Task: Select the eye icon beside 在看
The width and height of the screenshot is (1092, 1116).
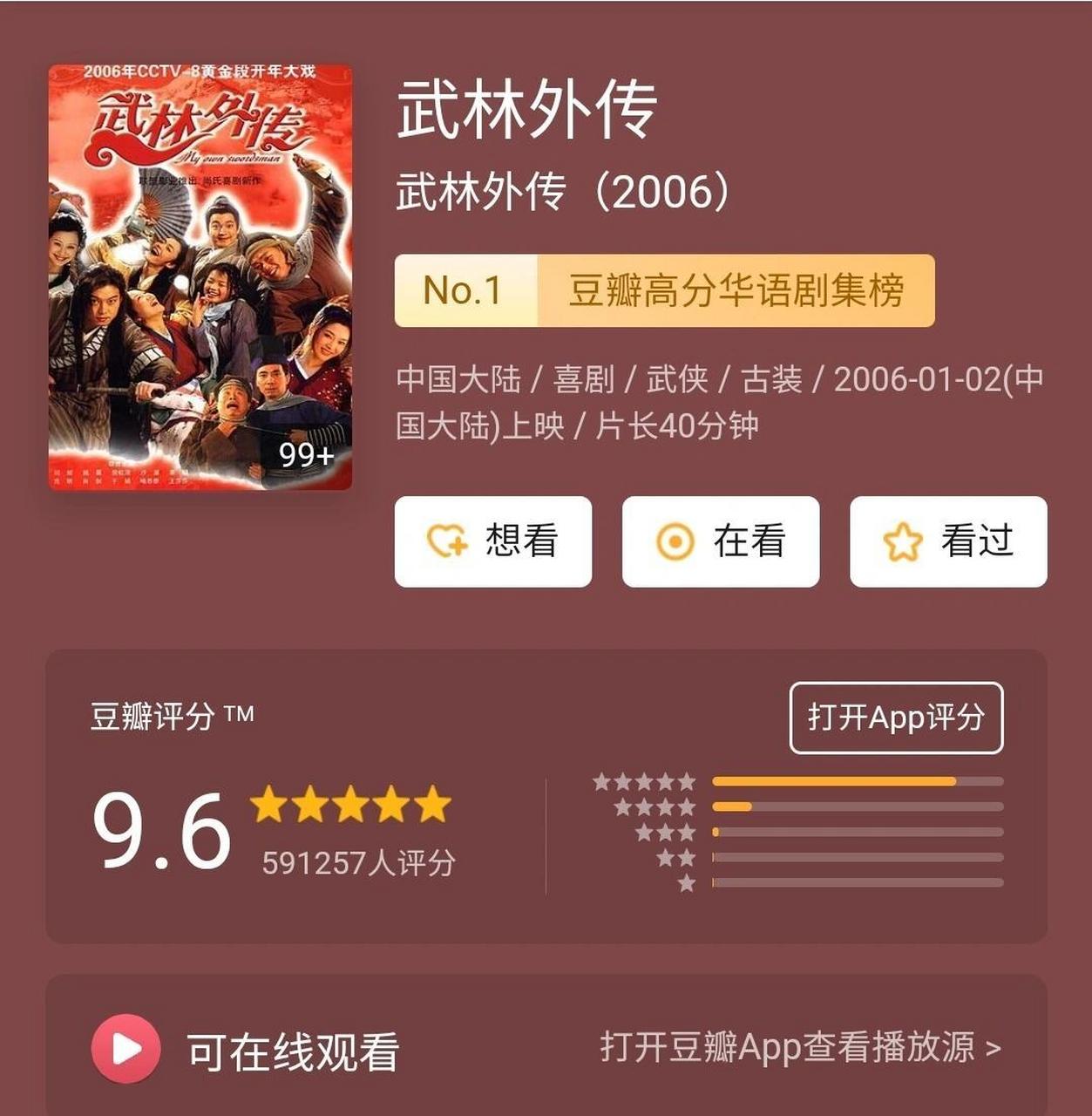Action: tap(675, 541)
